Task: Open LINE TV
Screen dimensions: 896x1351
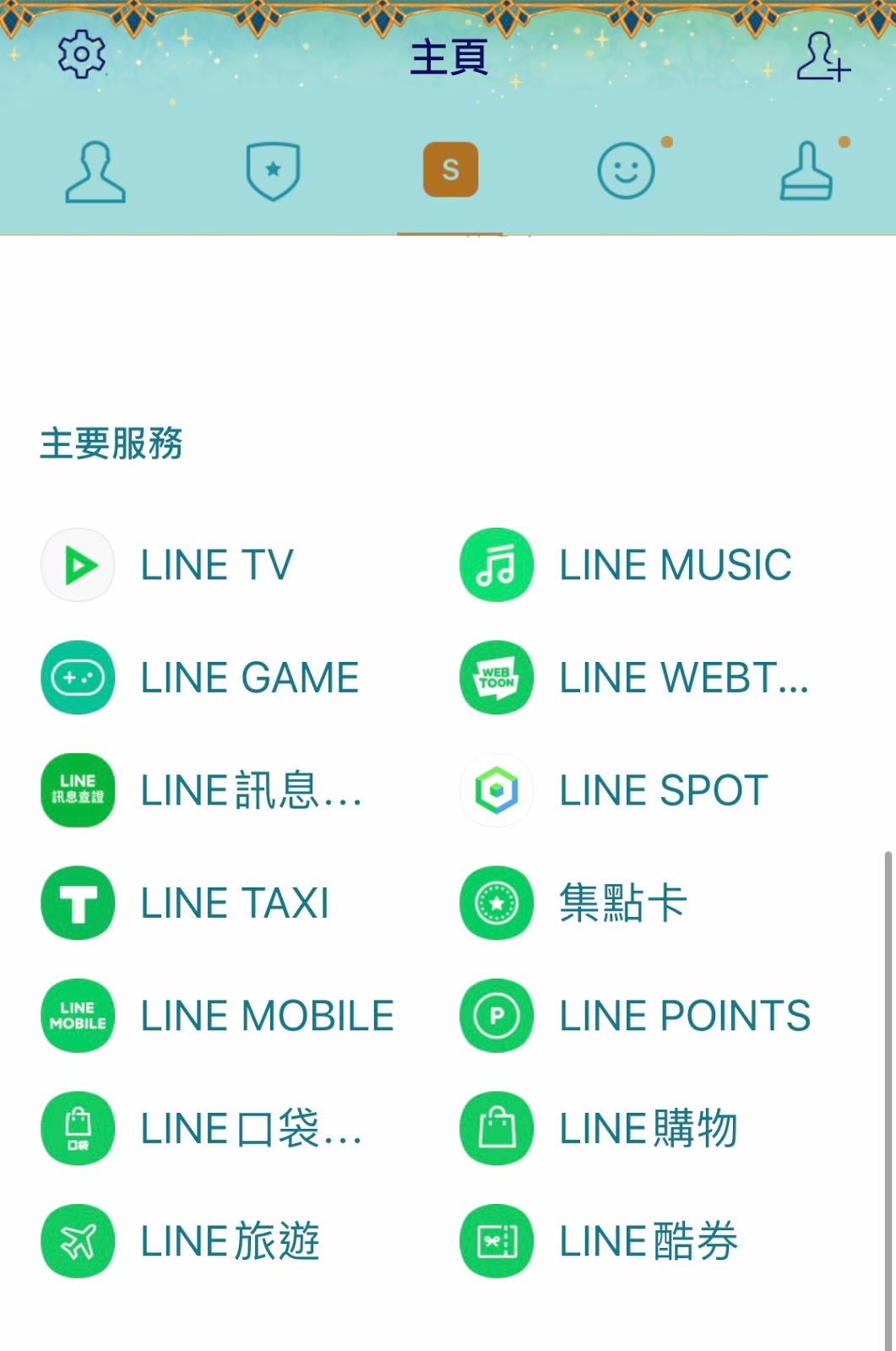Action: 169,565
